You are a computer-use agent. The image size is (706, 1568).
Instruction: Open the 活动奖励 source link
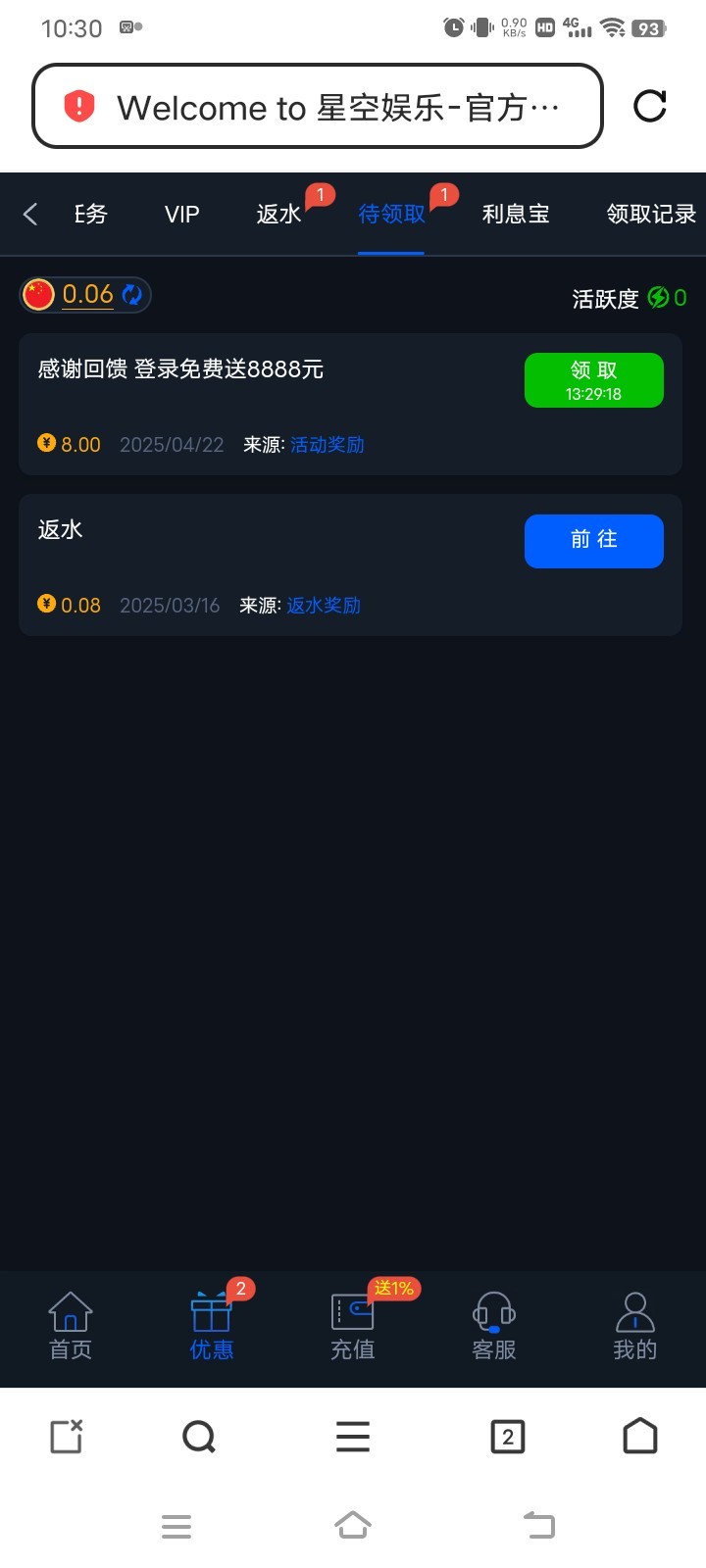coord(328,445)
